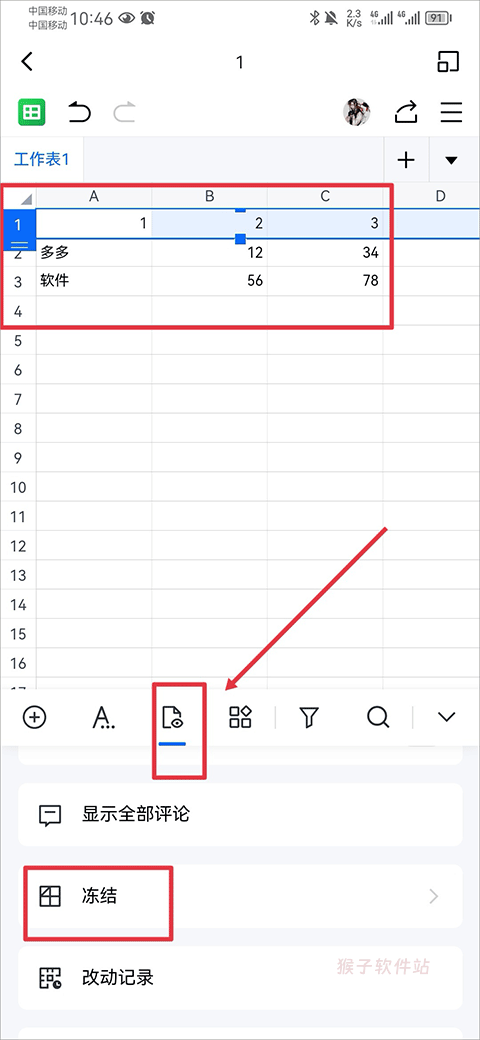Open the insert plus toolbar tab
The width and height of the screenshot is (480, 1040).
coord(34,717)
